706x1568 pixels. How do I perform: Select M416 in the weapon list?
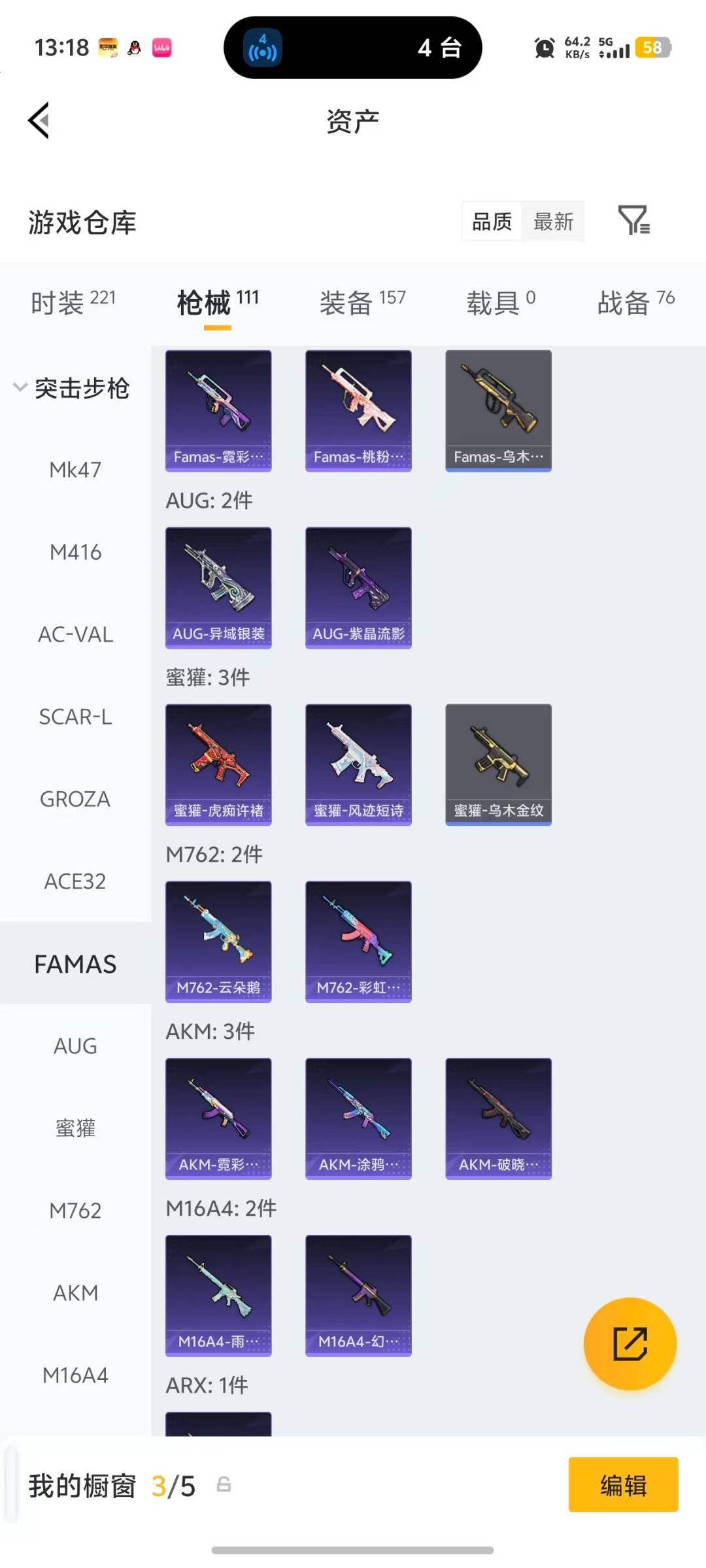(x=75, y=553)
